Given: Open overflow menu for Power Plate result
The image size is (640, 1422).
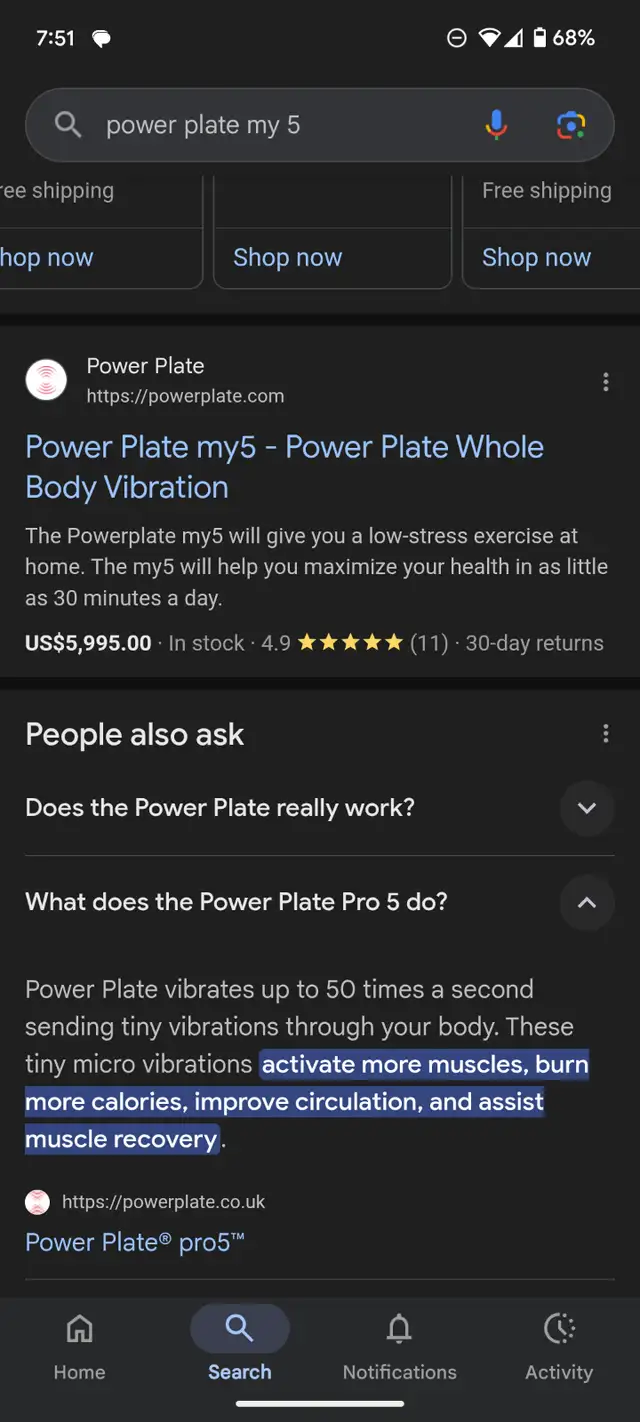Looking at the screenshot, I should pyautogui.click(x=605, y=382).
